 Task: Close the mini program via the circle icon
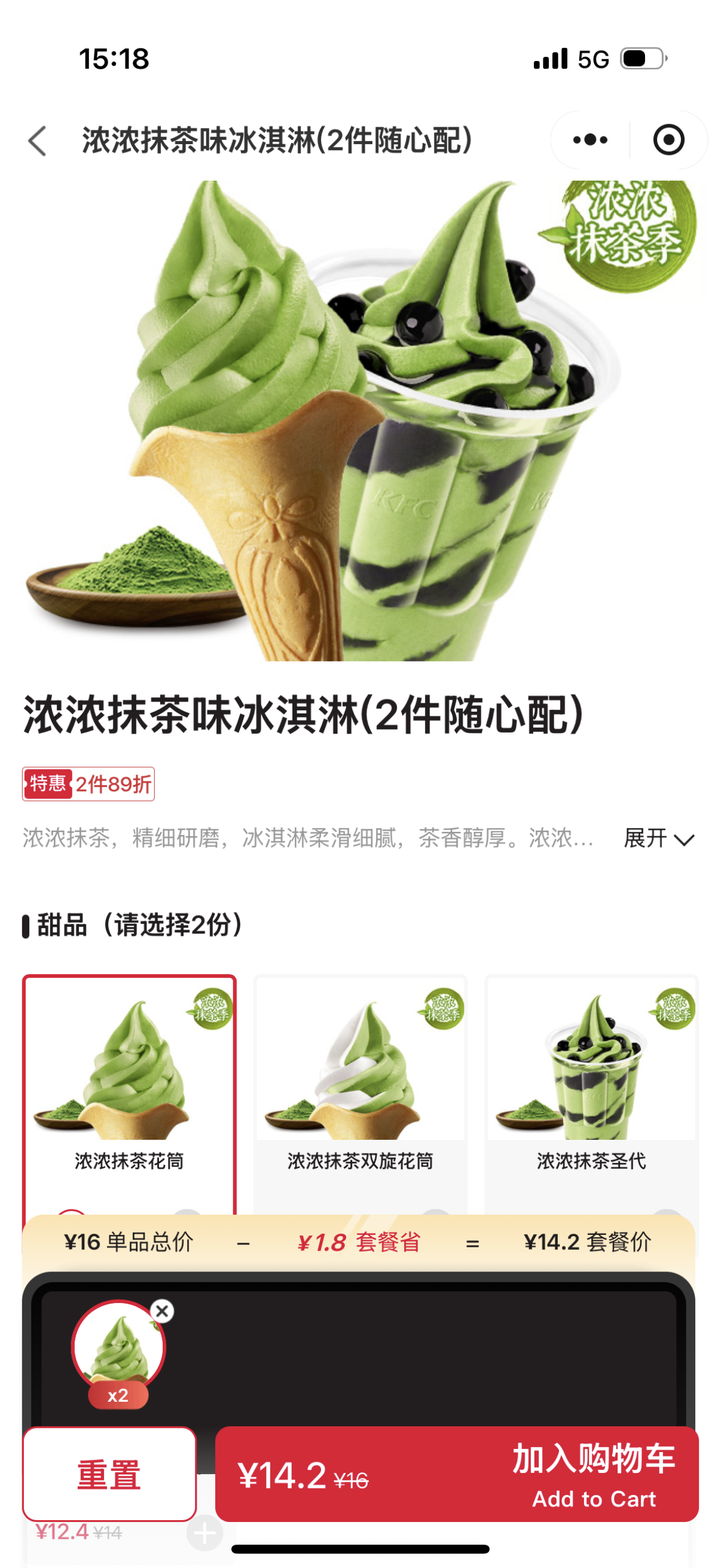(668, 140)
